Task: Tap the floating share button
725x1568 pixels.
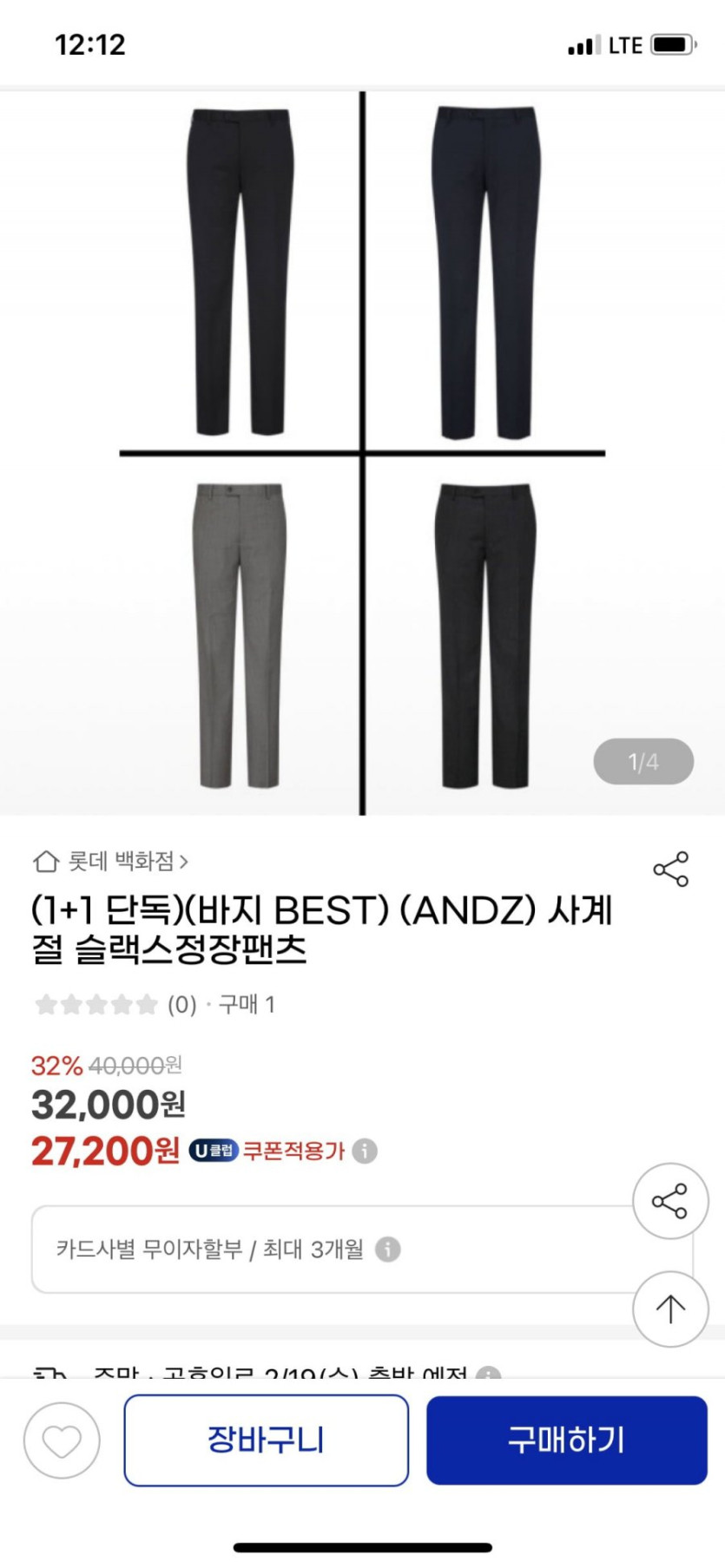Action: (x=670, y=1201)
